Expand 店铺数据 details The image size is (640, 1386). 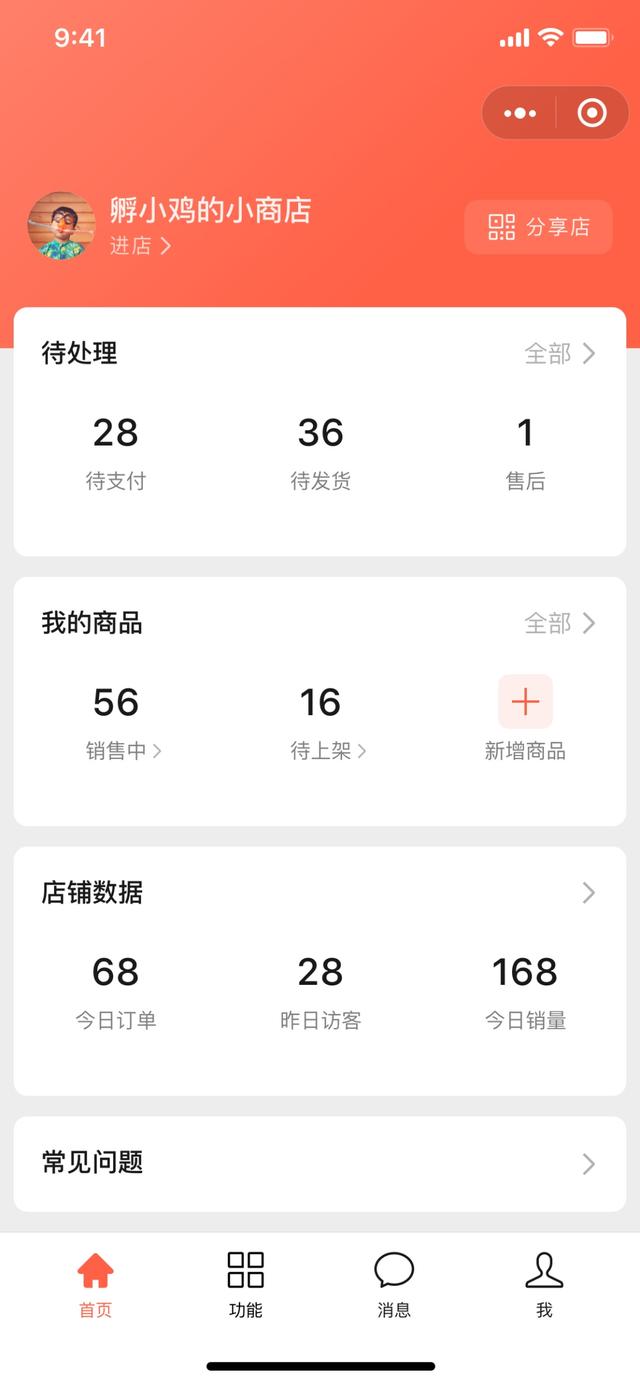click(x=588, y=893)
